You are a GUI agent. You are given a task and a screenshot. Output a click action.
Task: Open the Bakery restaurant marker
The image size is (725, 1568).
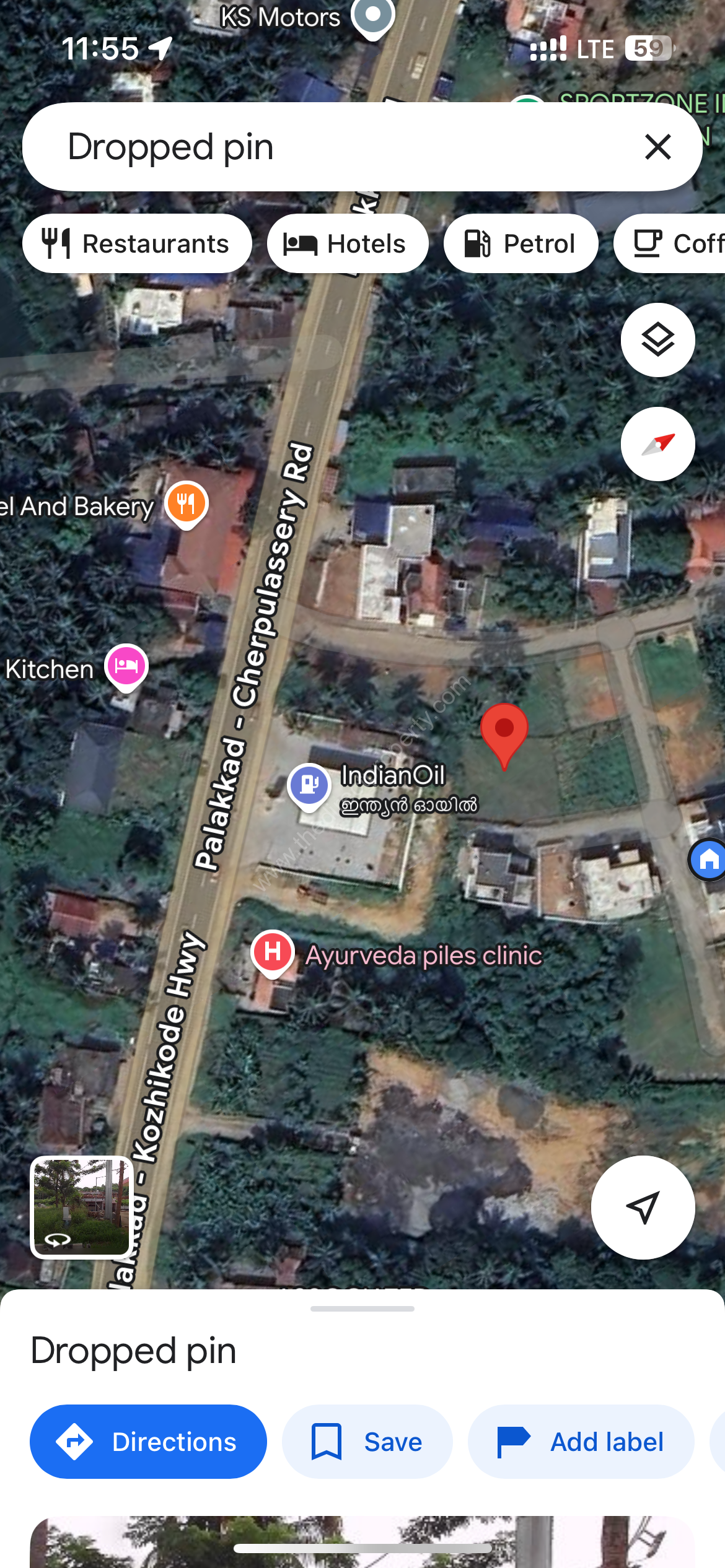[x=187, y=503]
